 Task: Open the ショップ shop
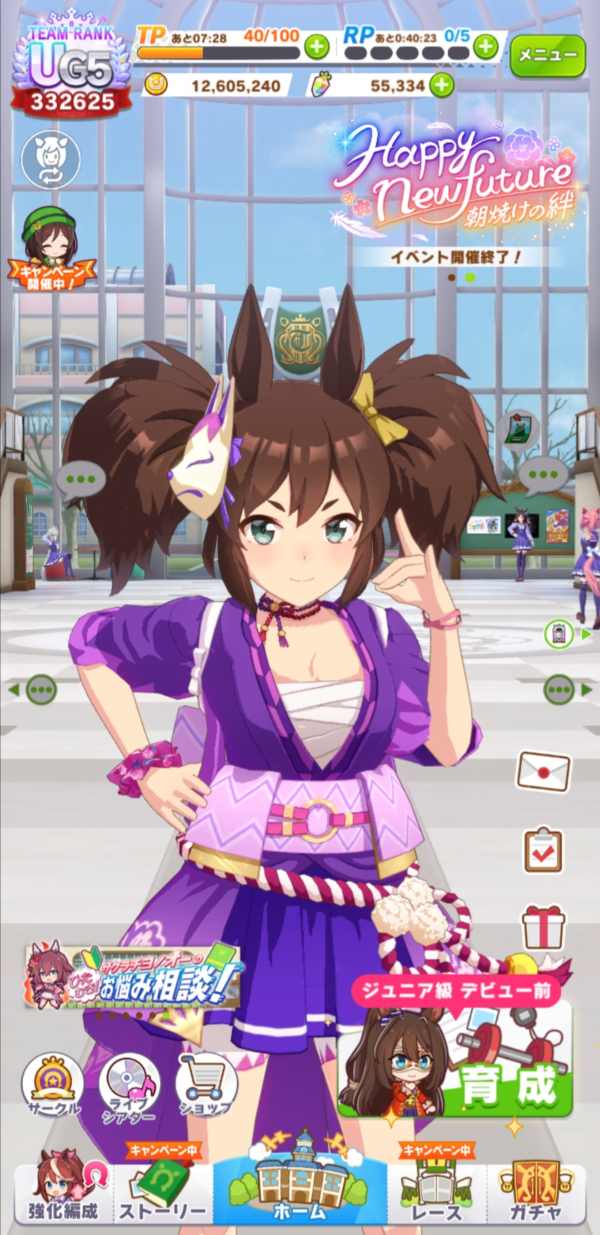[x=206, y=1087]
